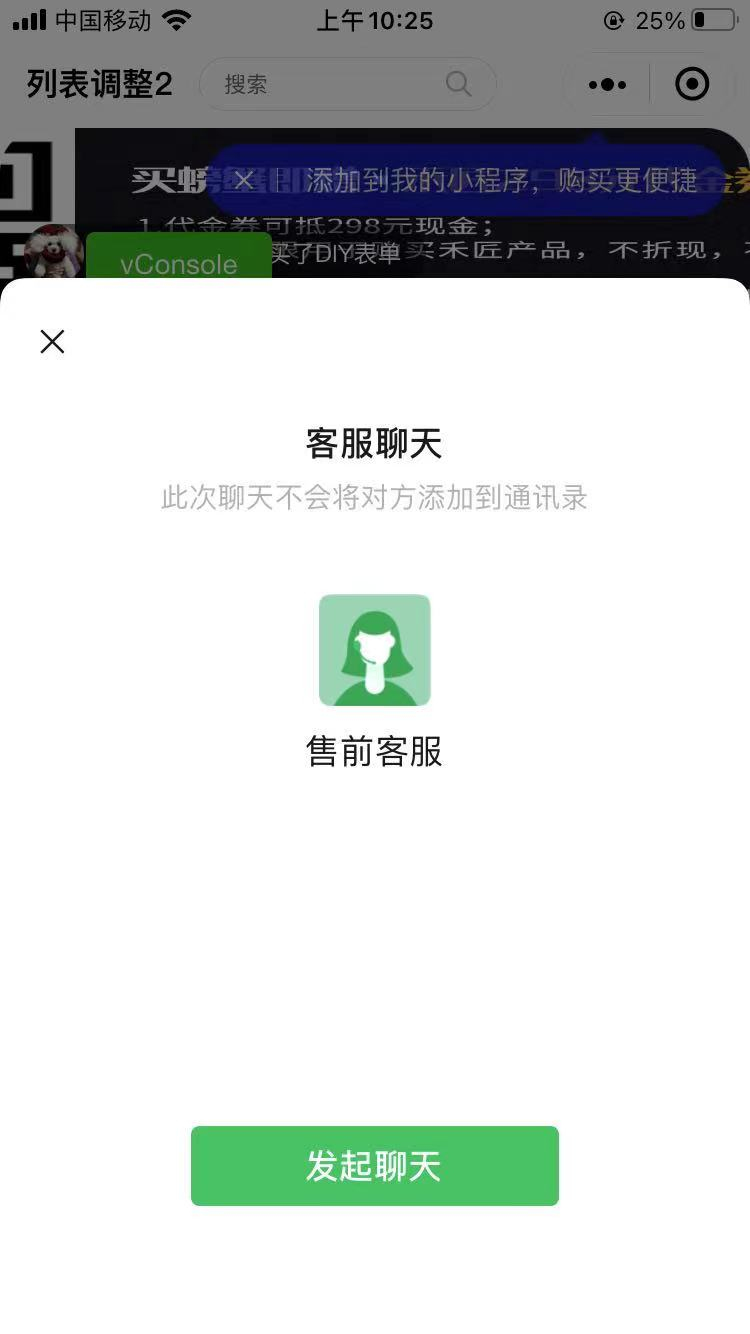Viewport: 750px width, 1334px height.
Task: Open the green vConsole debug button
Action: [179, 263]
